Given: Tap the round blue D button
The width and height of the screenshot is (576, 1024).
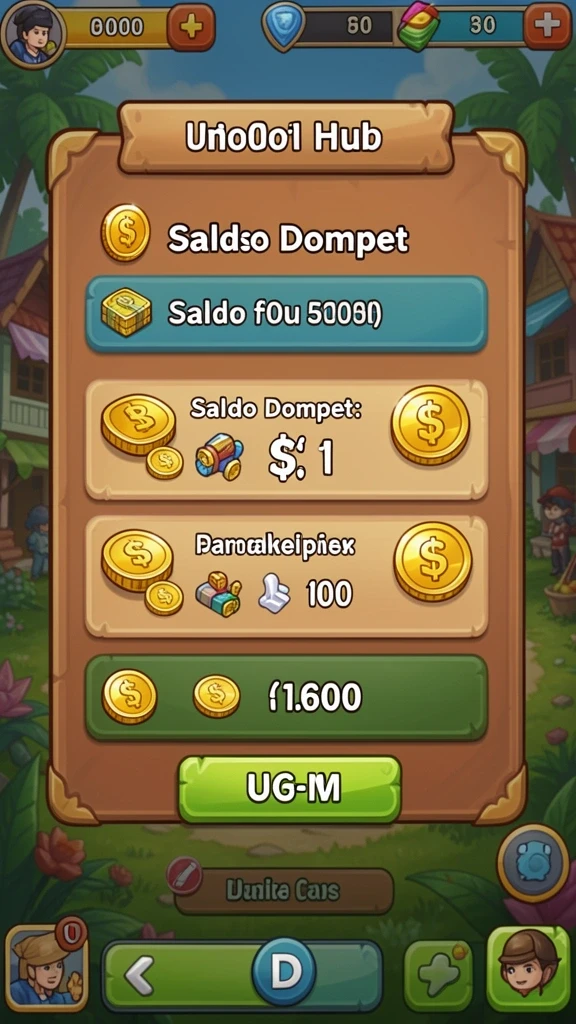Looking at the screenshot, I should 285,972.
